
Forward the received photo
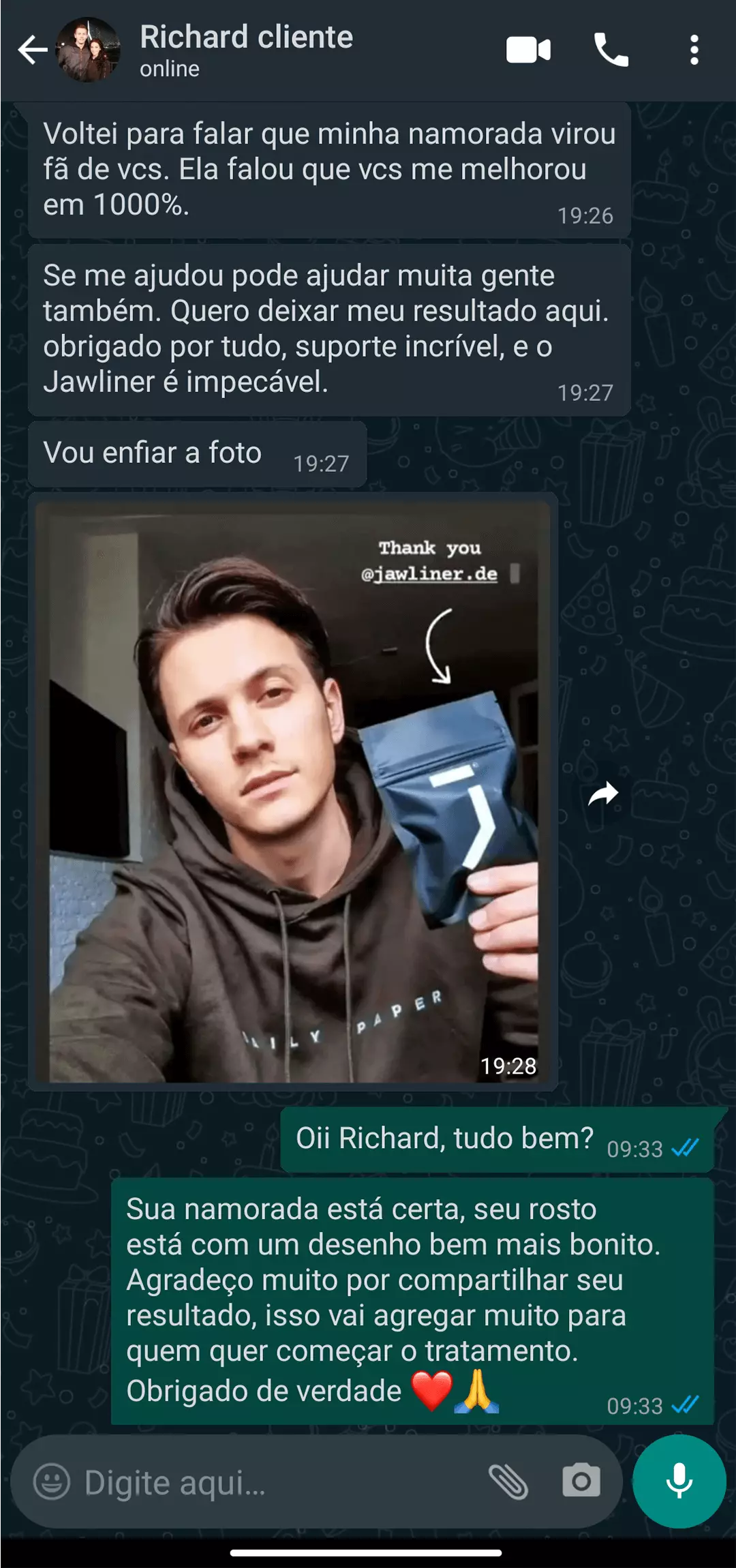(602, 794)
